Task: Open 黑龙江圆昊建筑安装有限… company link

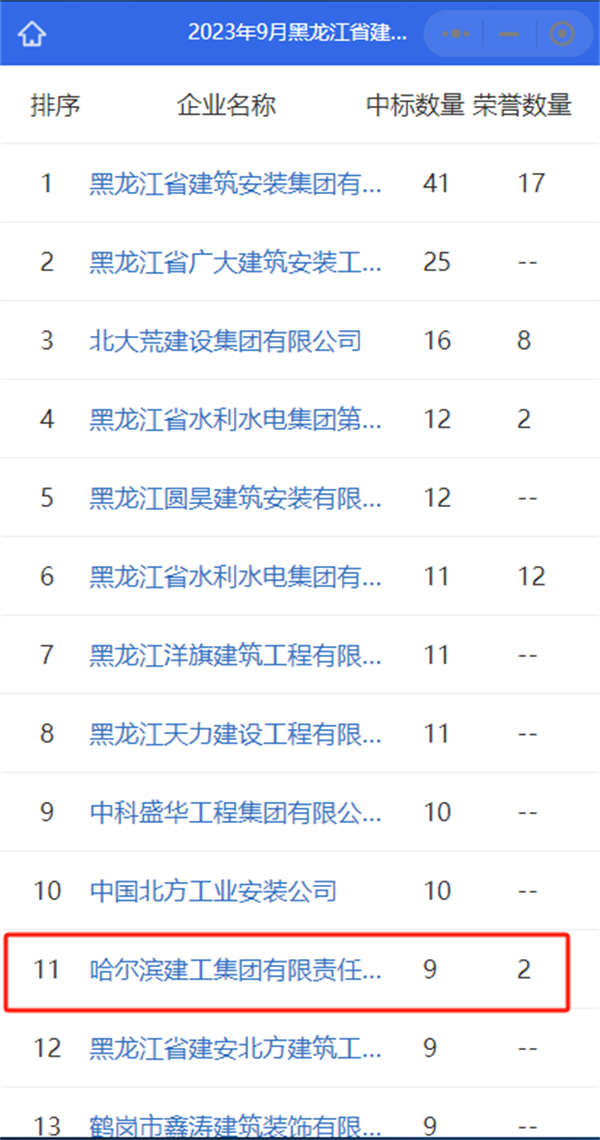Action: click(x=236, y=497)
